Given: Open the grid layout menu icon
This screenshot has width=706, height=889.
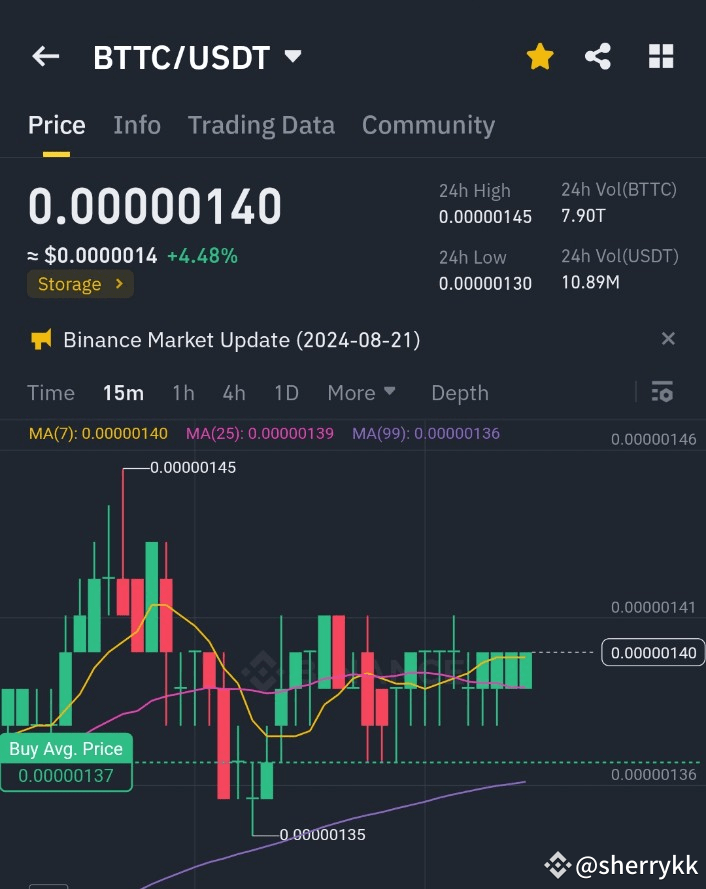Looking at the screenshot, I should tap(661, 57).
